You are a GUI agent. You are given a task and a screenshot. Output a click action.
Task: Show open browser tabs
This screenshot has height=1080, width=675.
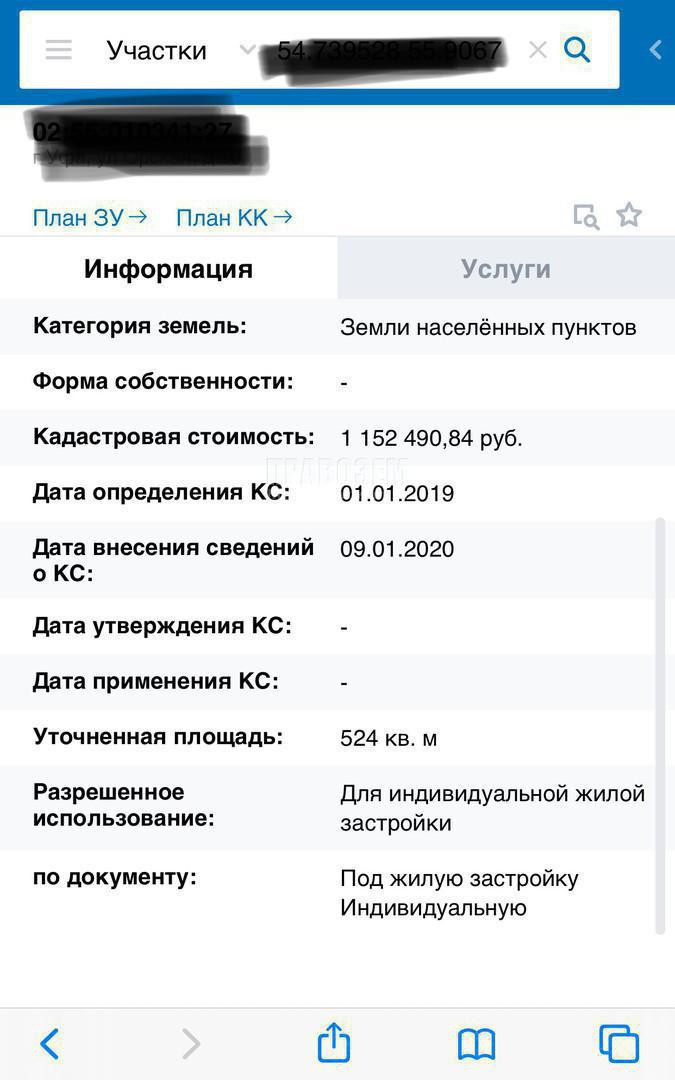(619, 1043)
